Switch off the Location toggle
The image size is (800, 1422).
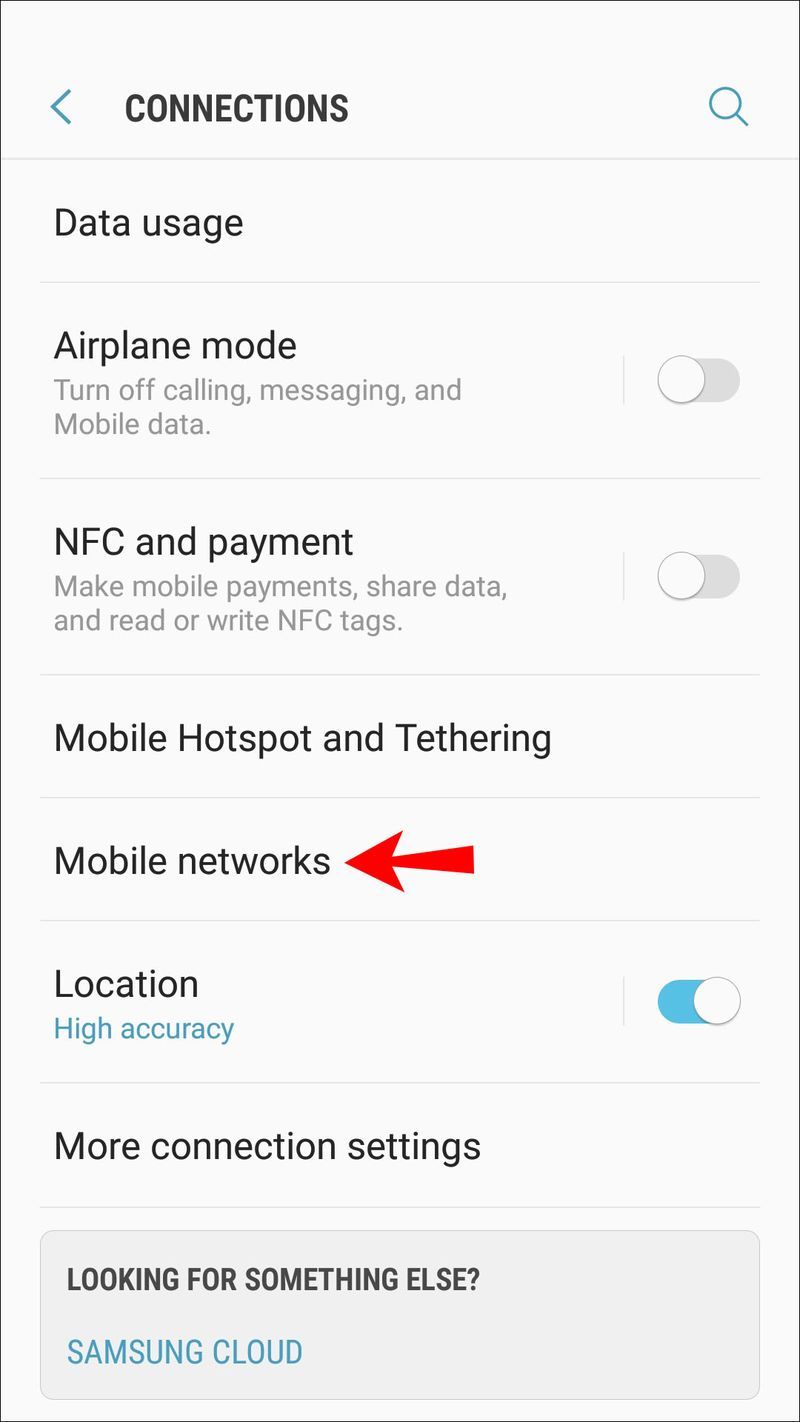698,1002
